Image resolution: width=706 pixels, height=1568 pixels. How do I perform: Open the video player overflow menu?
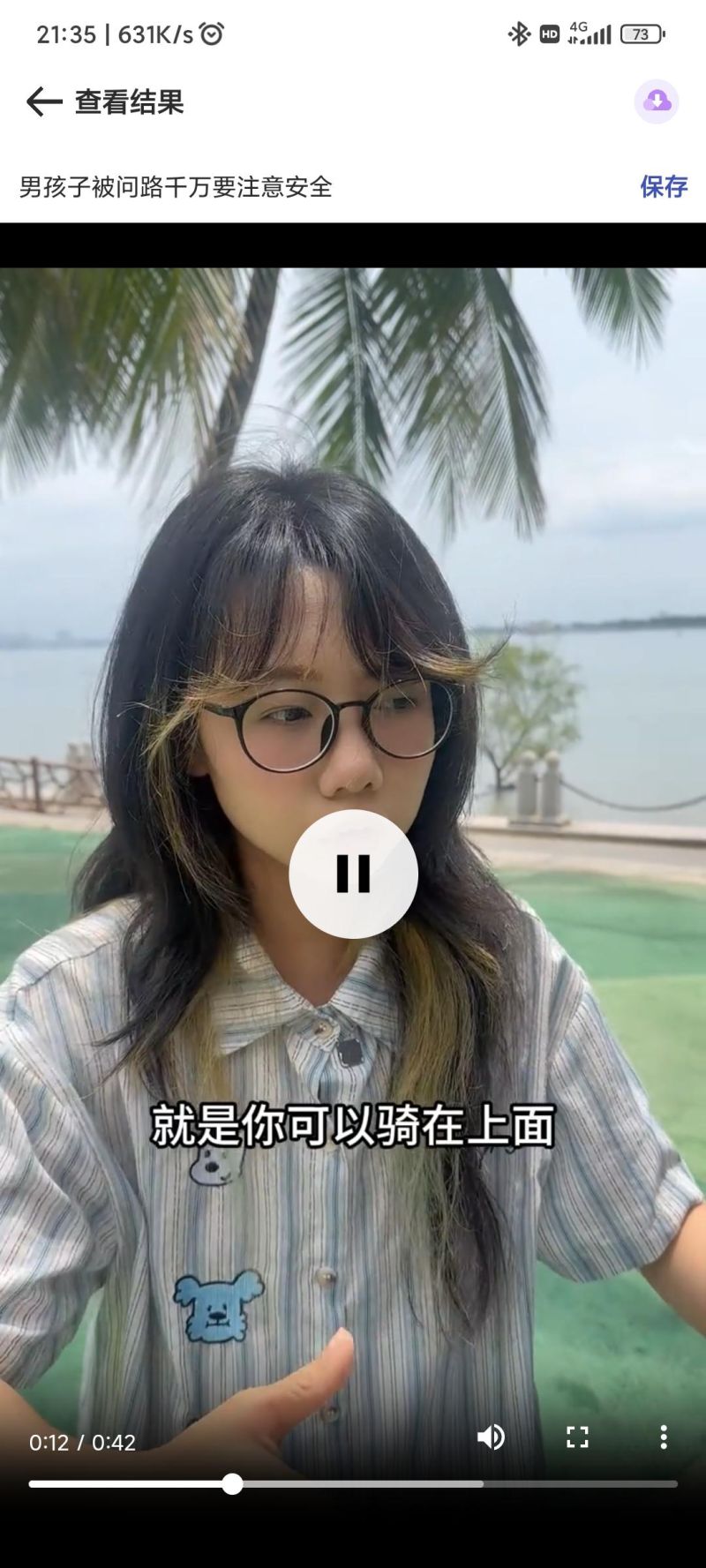(x=663, y=1437)
